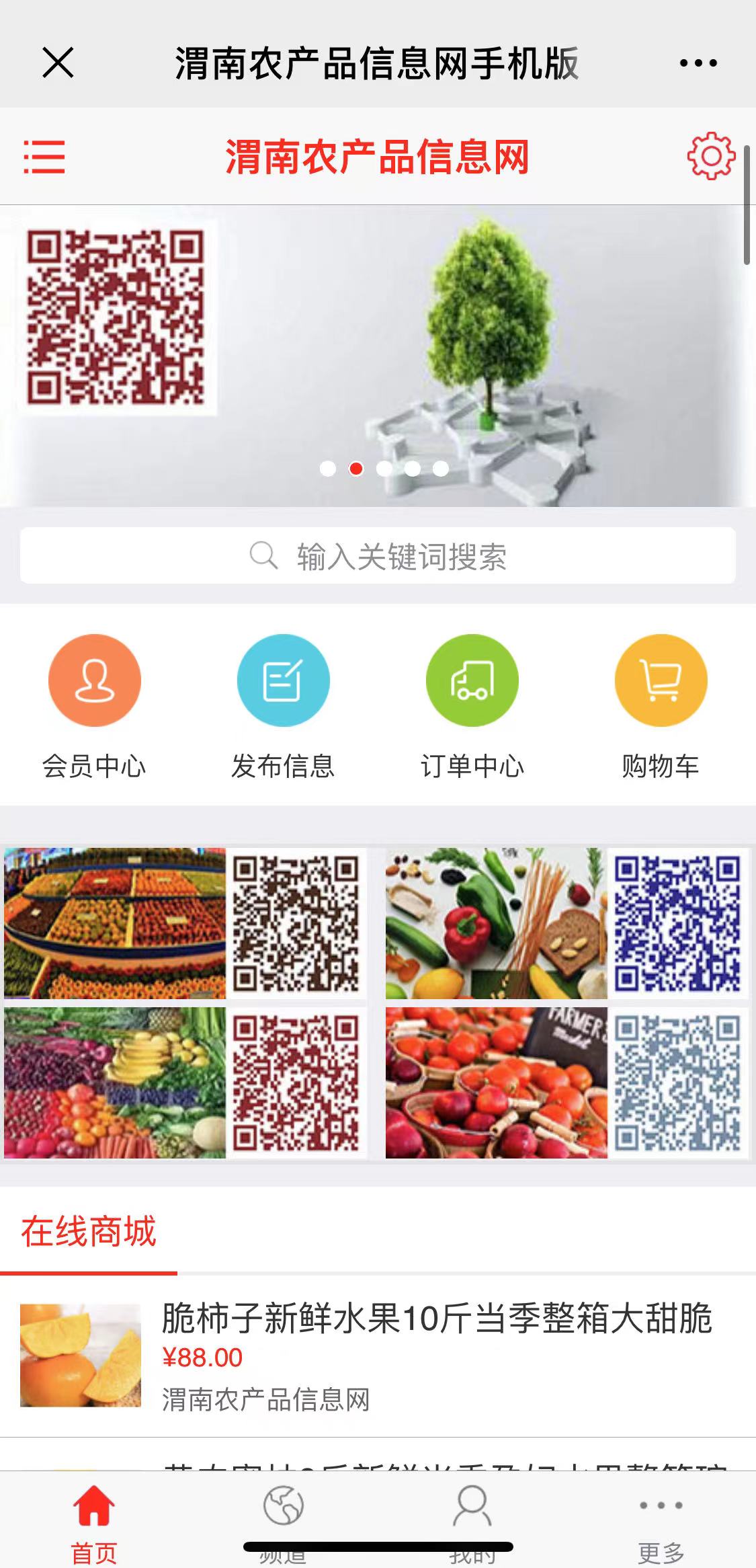Viewport: 756px width, 1568px height.
Task: Open the settings gear icon
Action: tap(710, 156)
